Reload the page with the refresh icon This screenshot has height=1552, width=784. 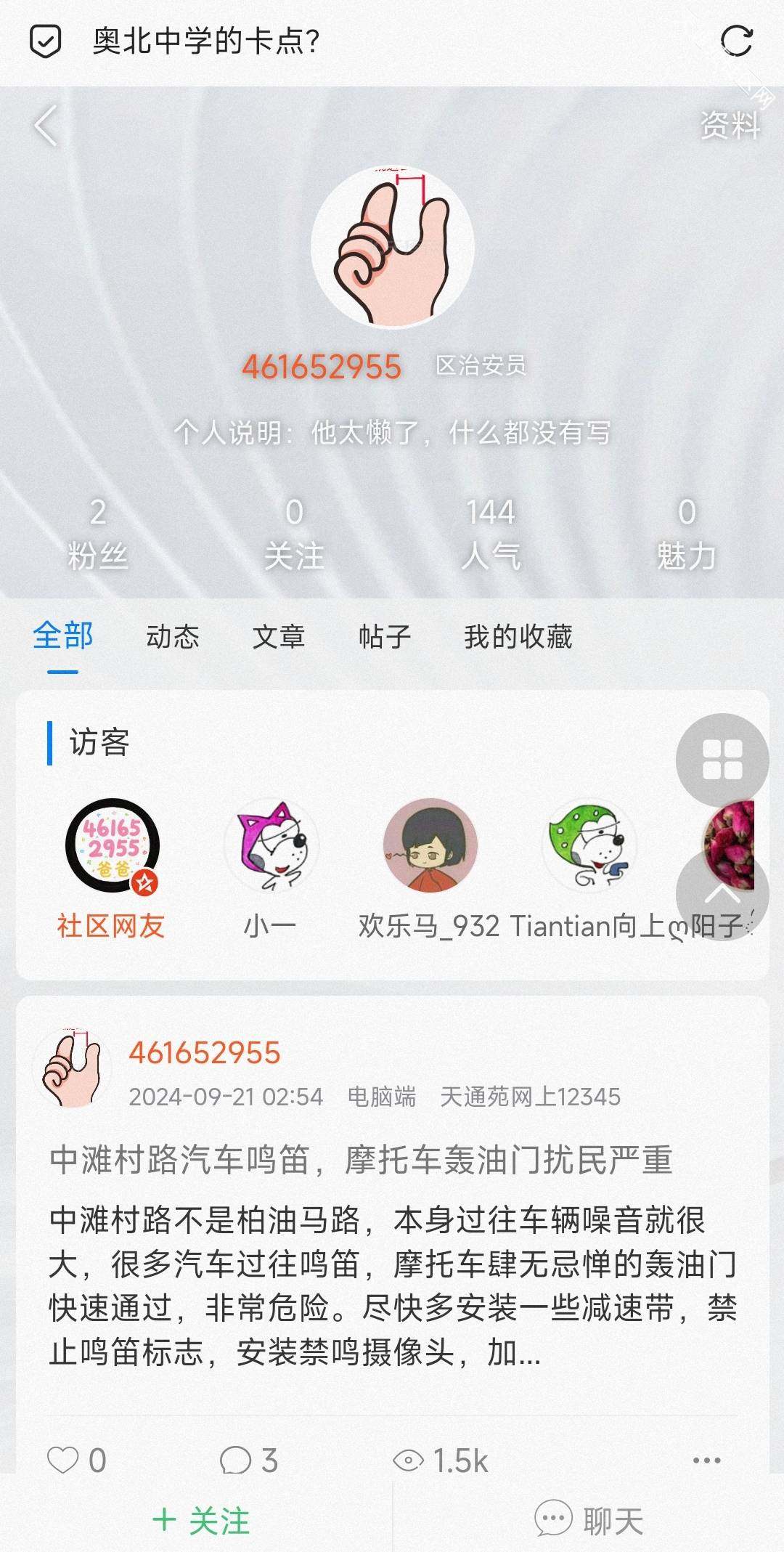pos(736,40)
